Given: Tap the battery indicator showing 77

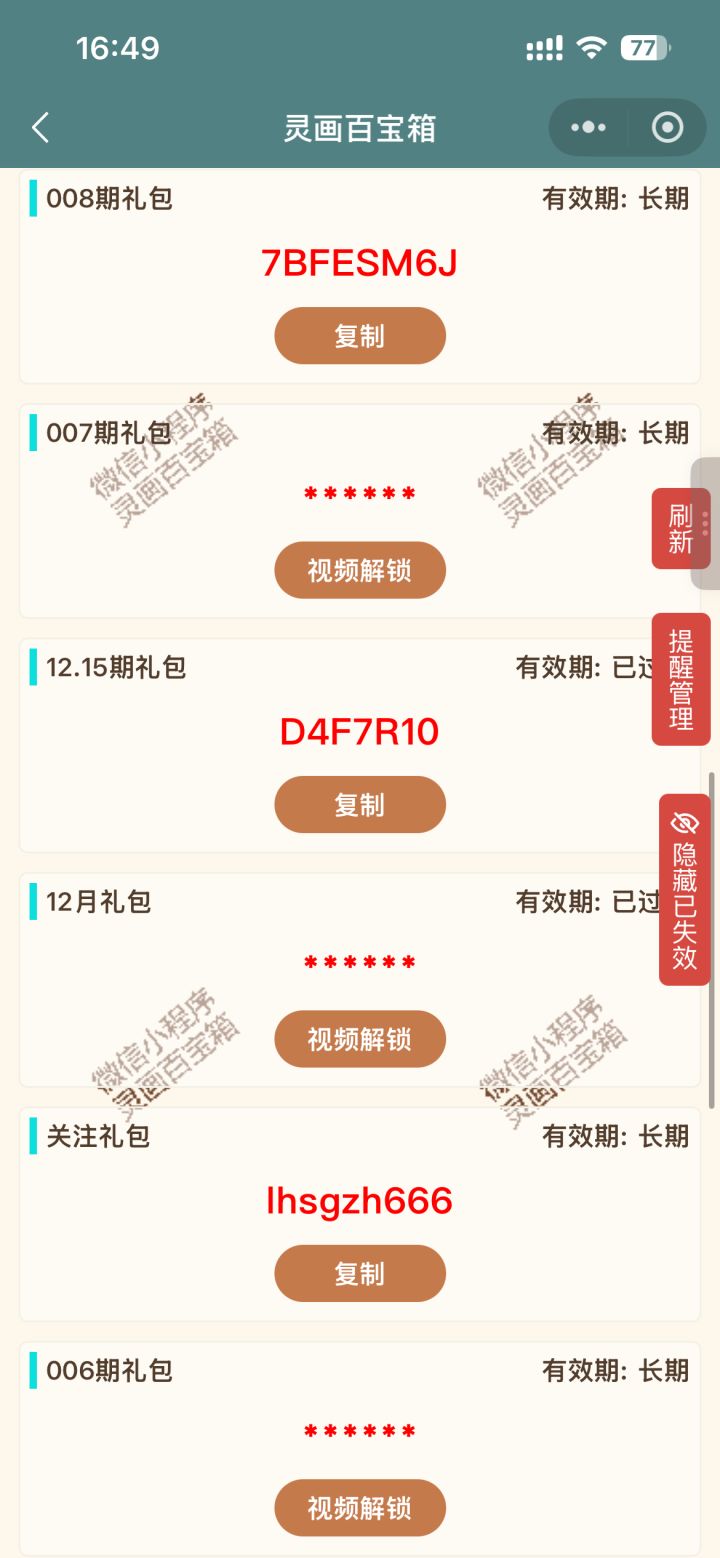Looking at the screenshot, I should [x=645, y=47].
